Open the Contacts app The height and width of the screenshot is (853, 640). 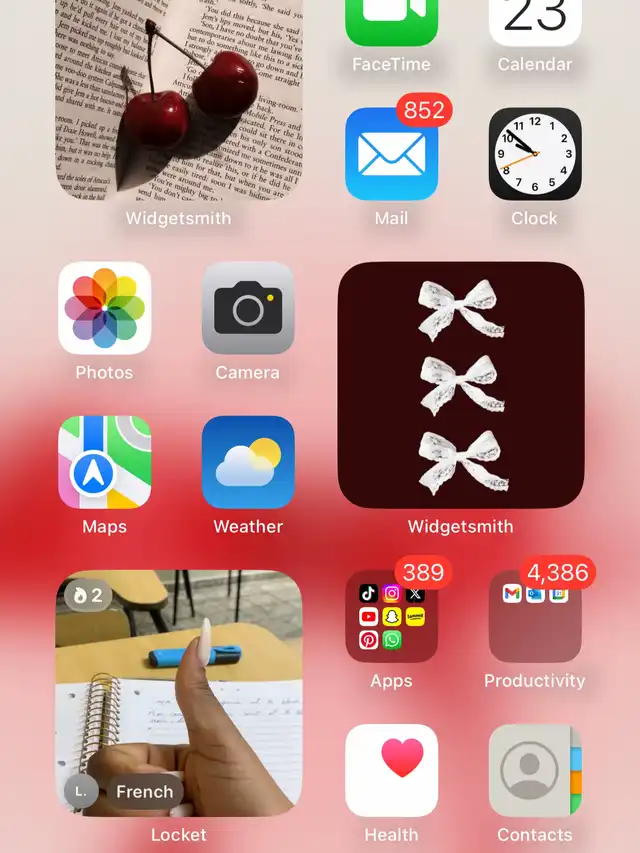click(535, 770)
